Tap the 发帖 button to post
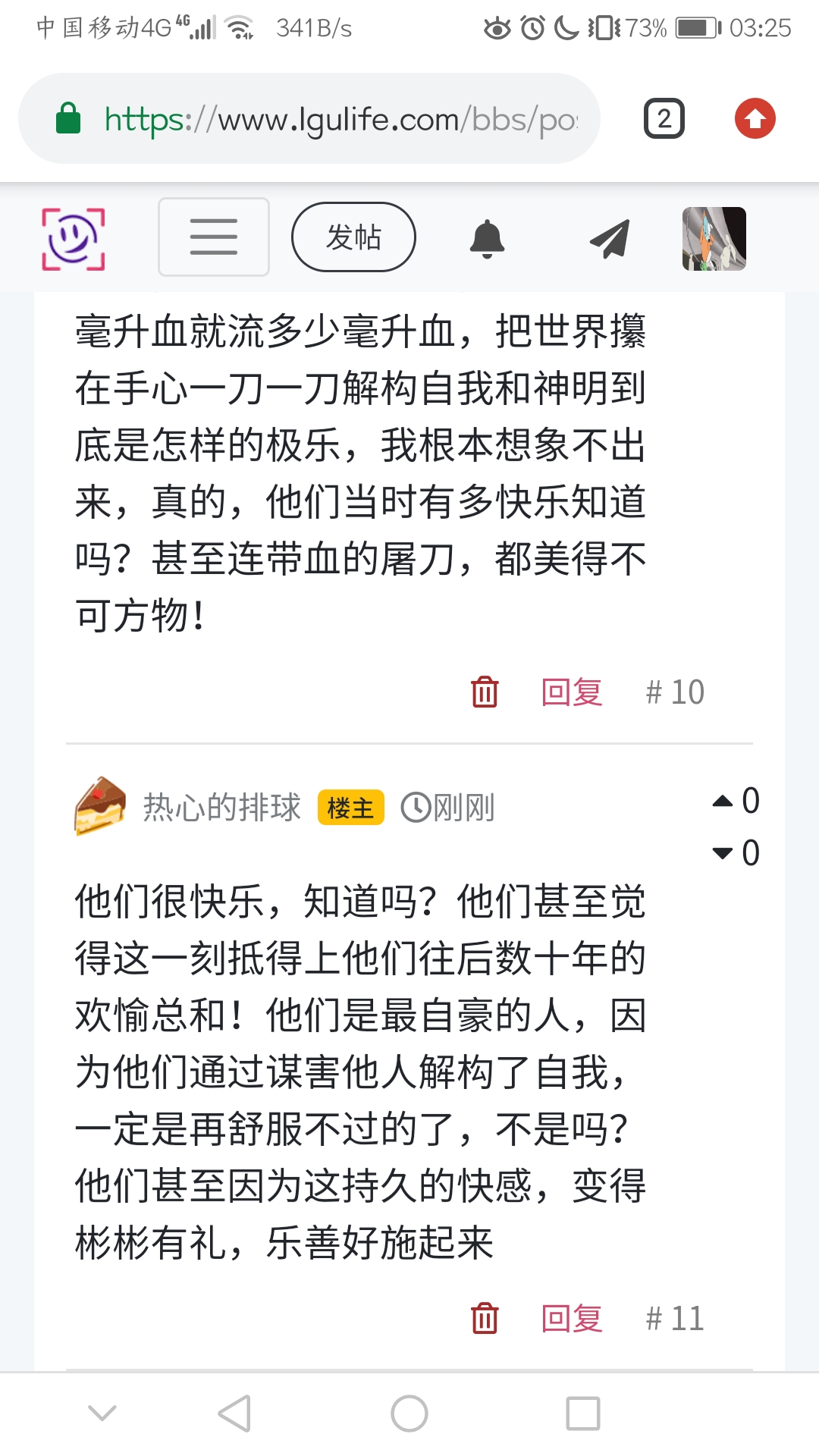819x1456 pixels. (x=353, y=237)
